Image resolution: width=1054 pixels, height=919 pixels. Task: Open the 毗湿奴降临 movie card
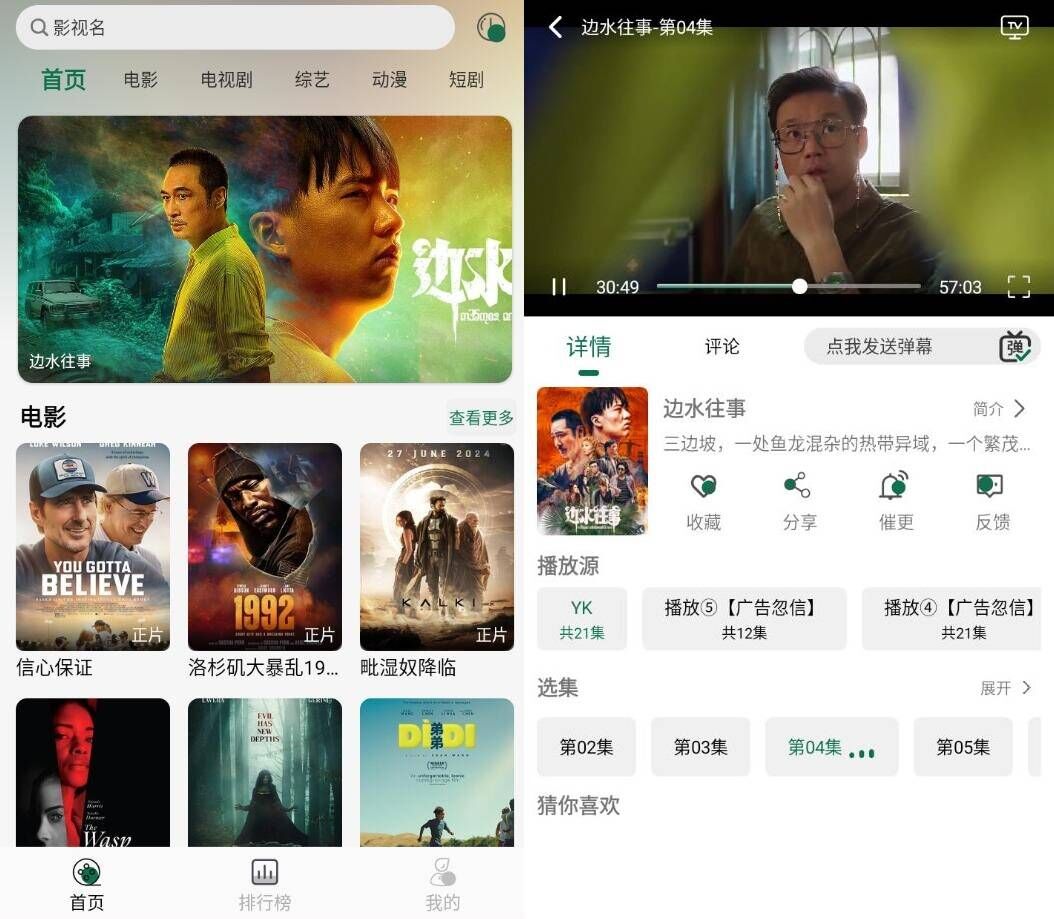click(x=437, y=548)
